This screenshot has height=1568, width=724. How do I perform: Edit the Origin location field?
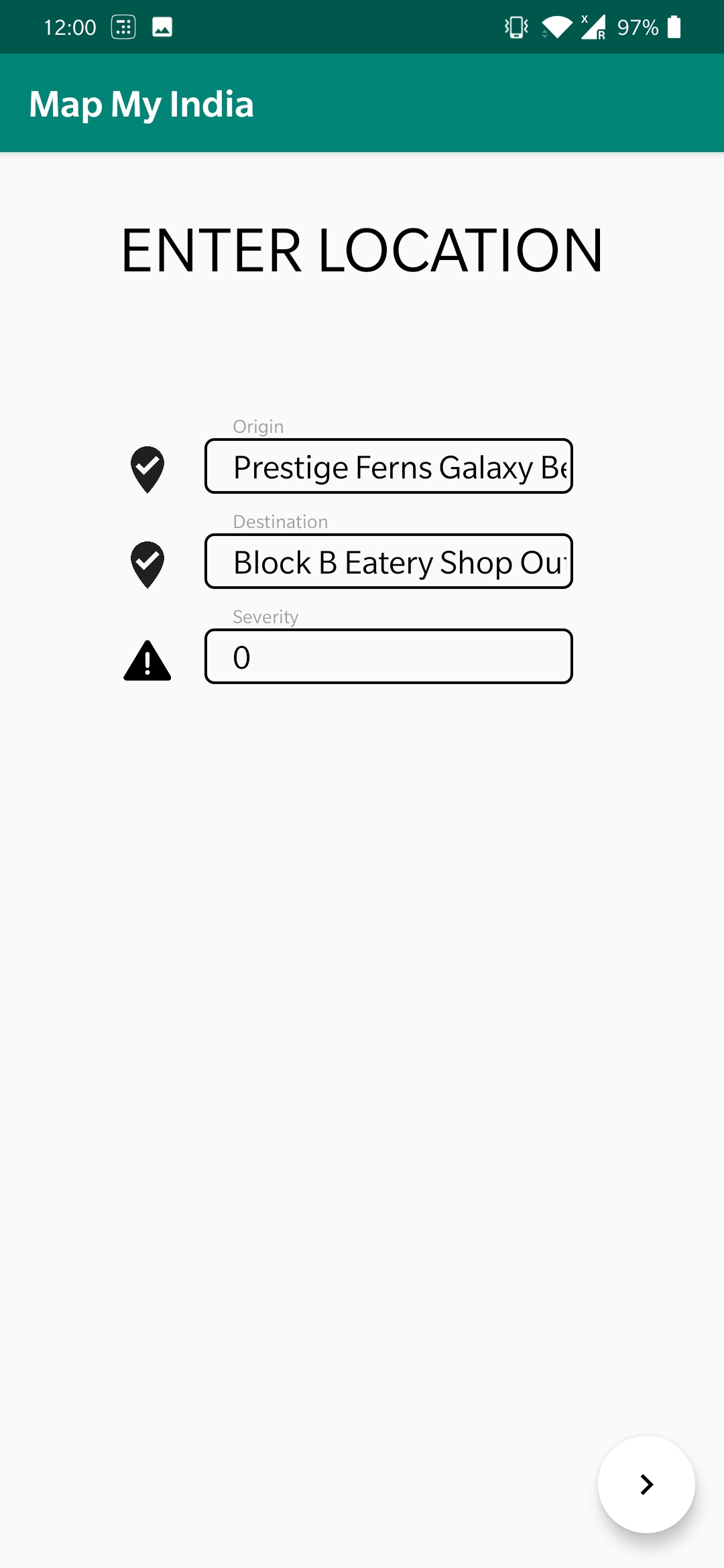[x=388, y=466]
